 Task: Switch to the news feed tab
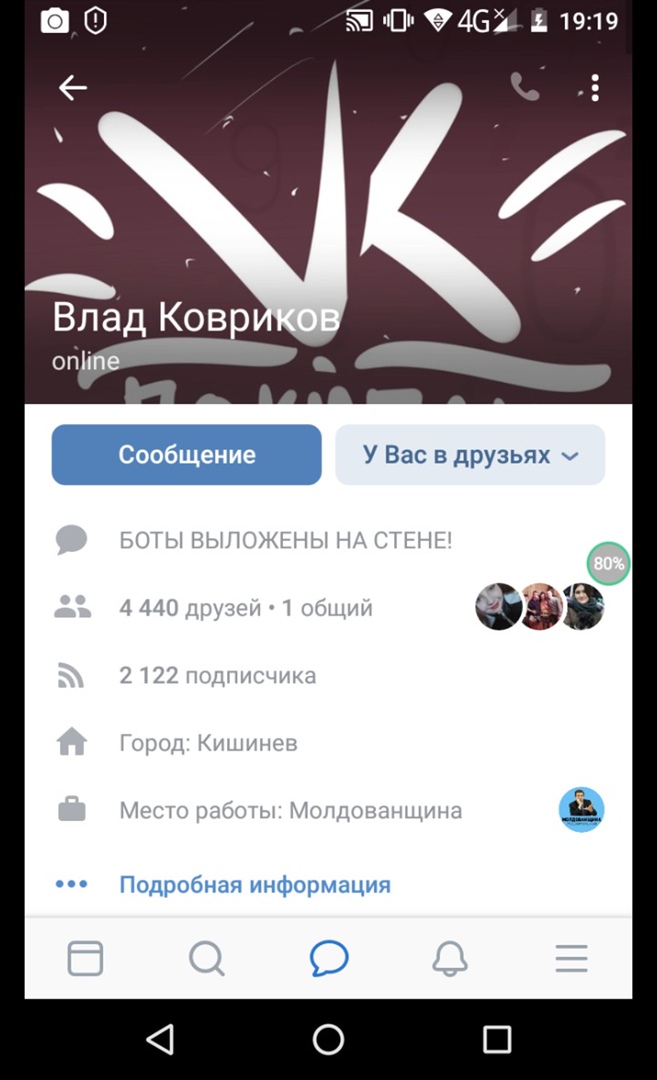(x=85, y=959)
